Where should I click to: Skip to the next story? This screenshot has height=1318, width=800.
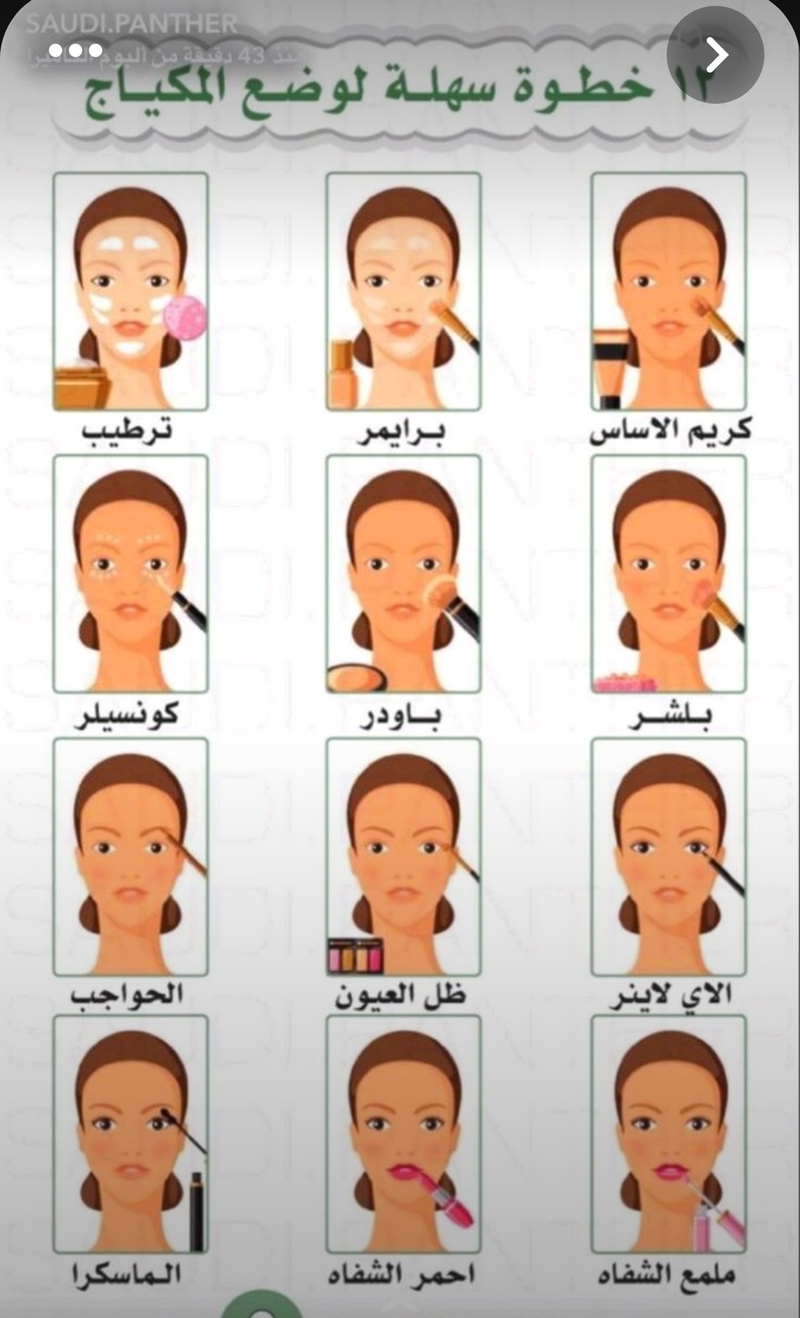click(716, 55)
